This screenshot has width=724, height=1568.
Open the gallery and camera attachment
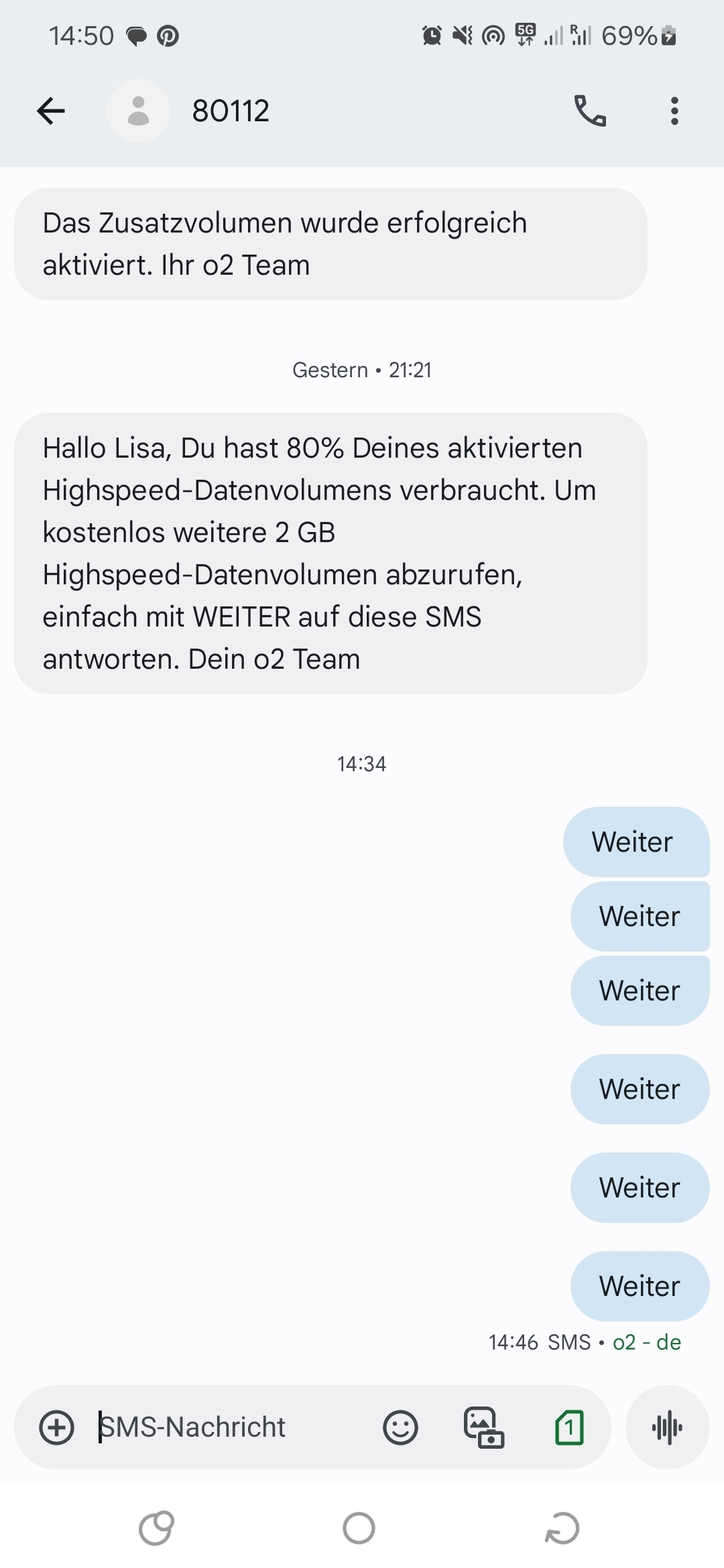point(484,1427)
